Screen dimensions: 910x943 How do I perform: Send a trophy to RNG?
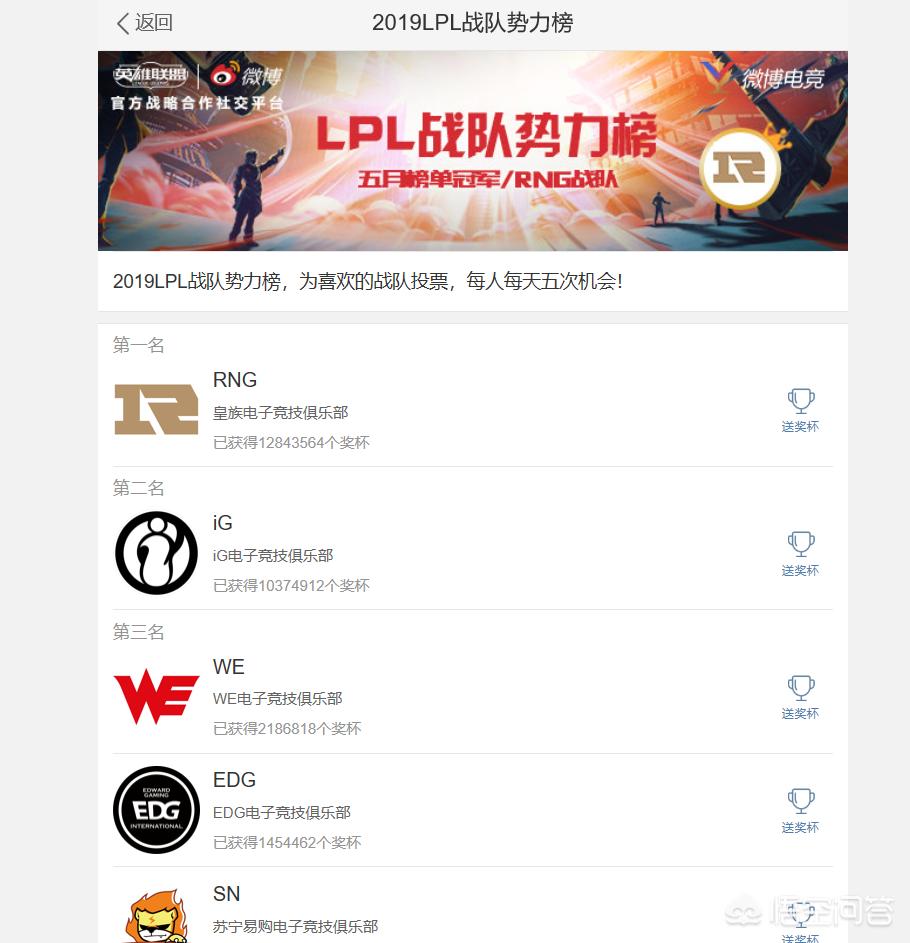coord(800,410)
